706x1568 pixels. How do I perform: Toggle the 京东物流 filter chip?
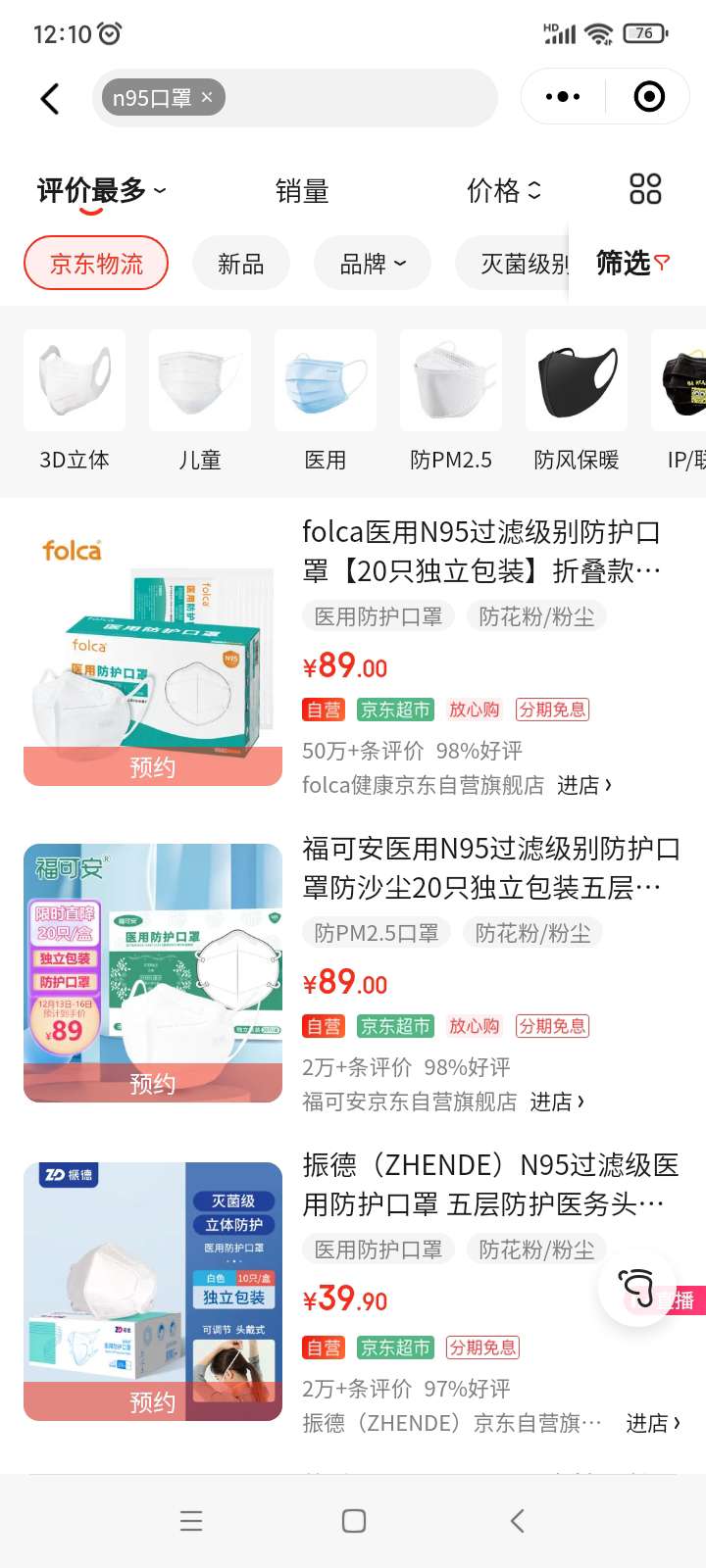[96, 264]
